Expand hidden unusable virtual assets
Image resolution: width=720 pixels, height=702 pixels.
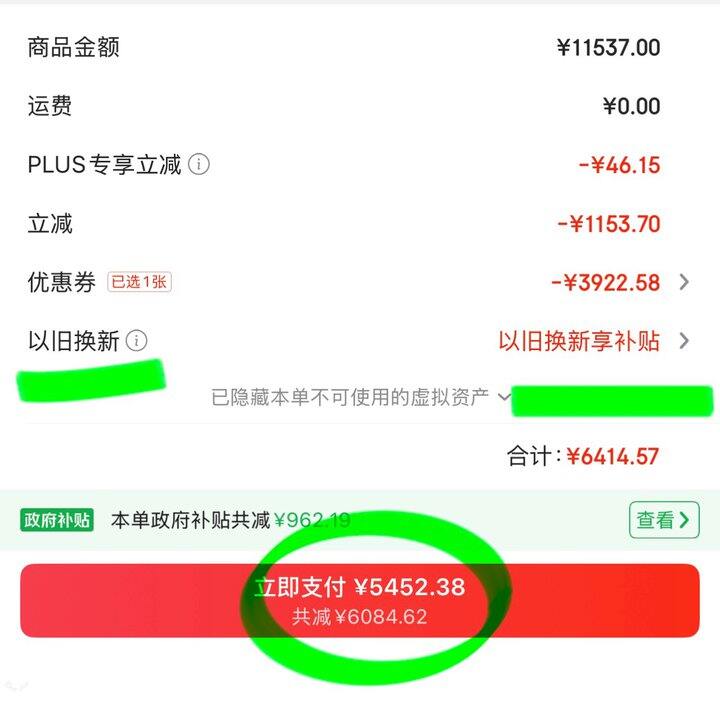click(x=360, y=397)
